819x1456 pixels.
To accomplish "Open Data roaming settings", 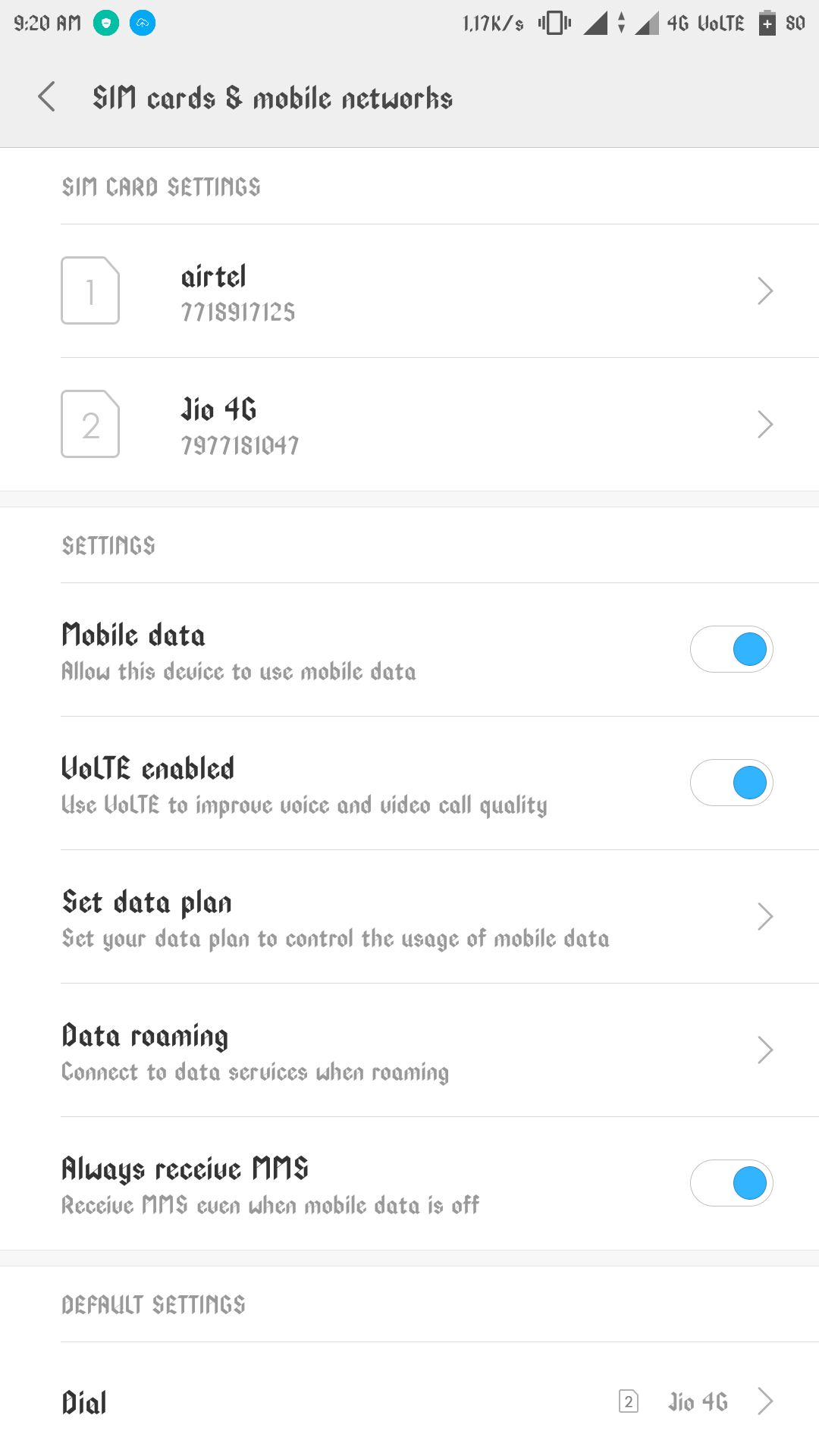I will (409, 1051).
